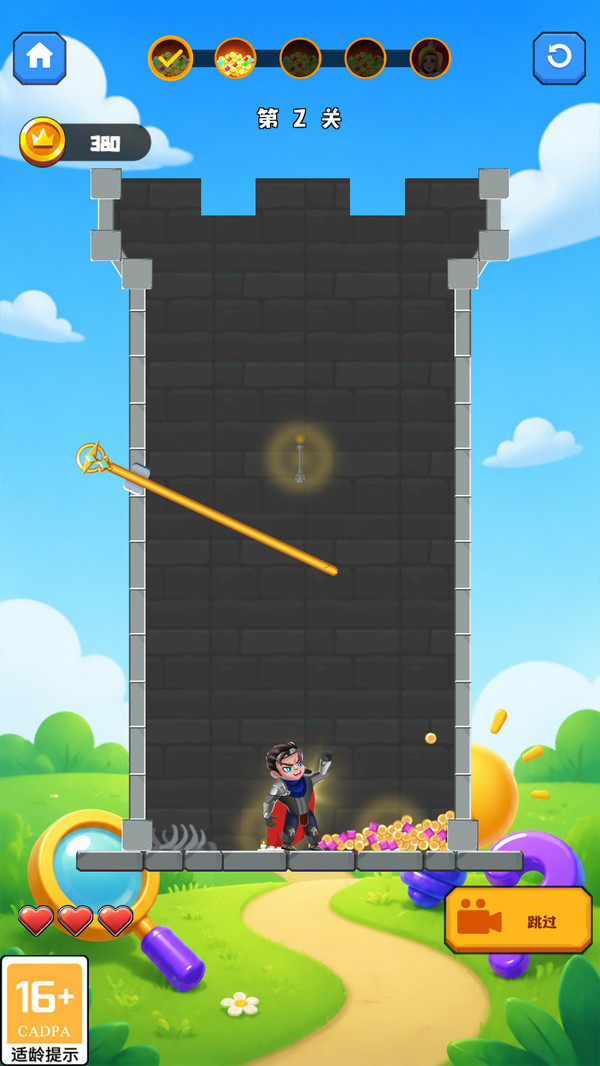This screenshot has width=600, height=1066.
Task: Tap the golden pin handle
Action: (x=93, y=458)
